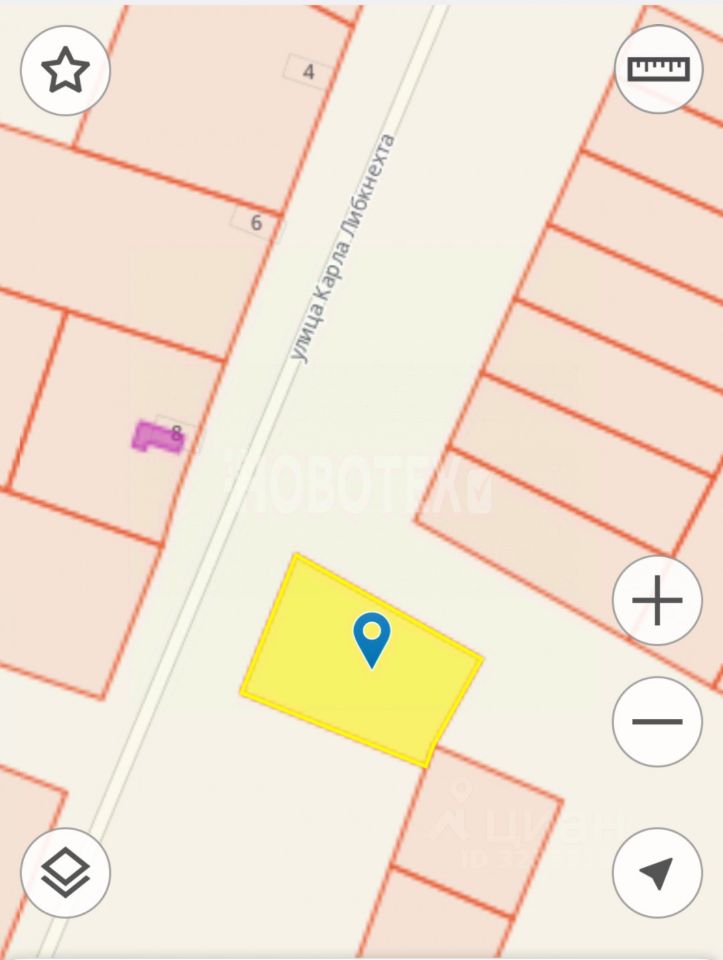Open the ruler measurement tool
The image size is (723, 960).
(658, 69)
